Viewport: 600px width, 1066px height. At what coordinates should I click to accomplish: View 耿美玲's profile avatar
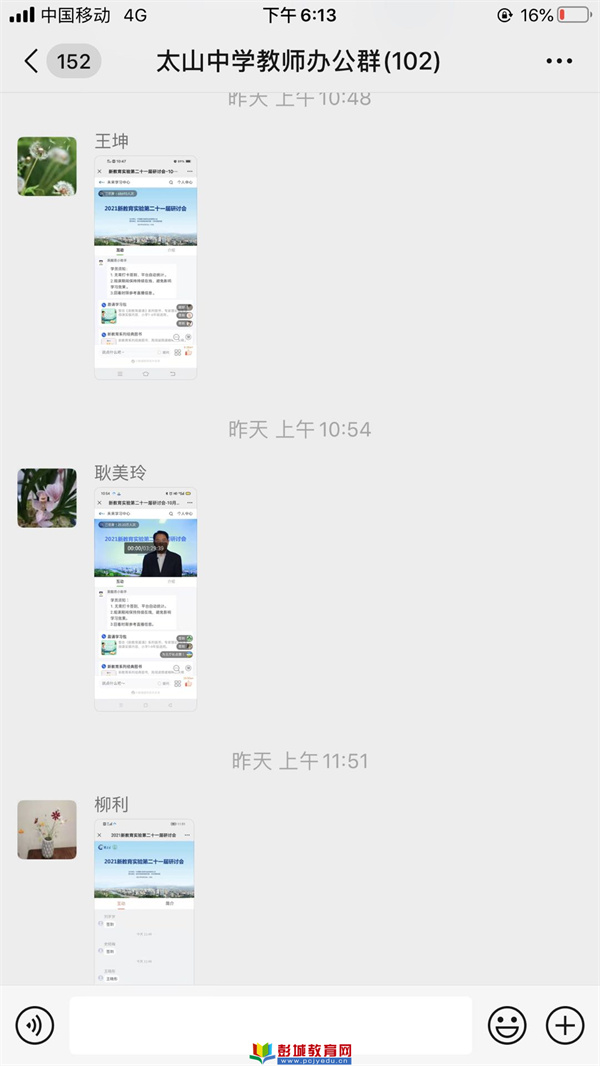click(47, 498)
